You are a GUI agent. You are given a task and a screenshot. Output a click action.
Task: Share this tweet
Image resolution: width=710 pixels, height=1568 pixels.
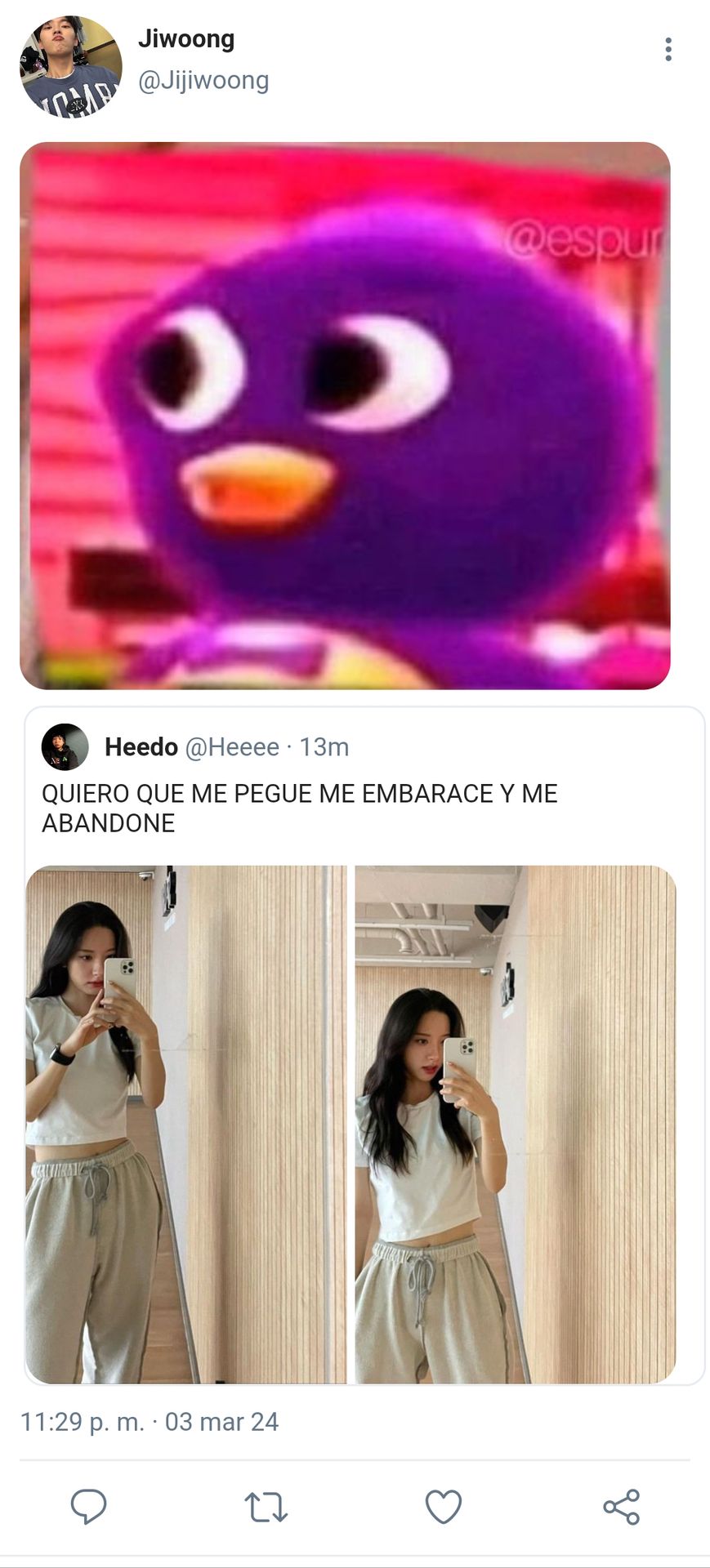[621, 1507]
